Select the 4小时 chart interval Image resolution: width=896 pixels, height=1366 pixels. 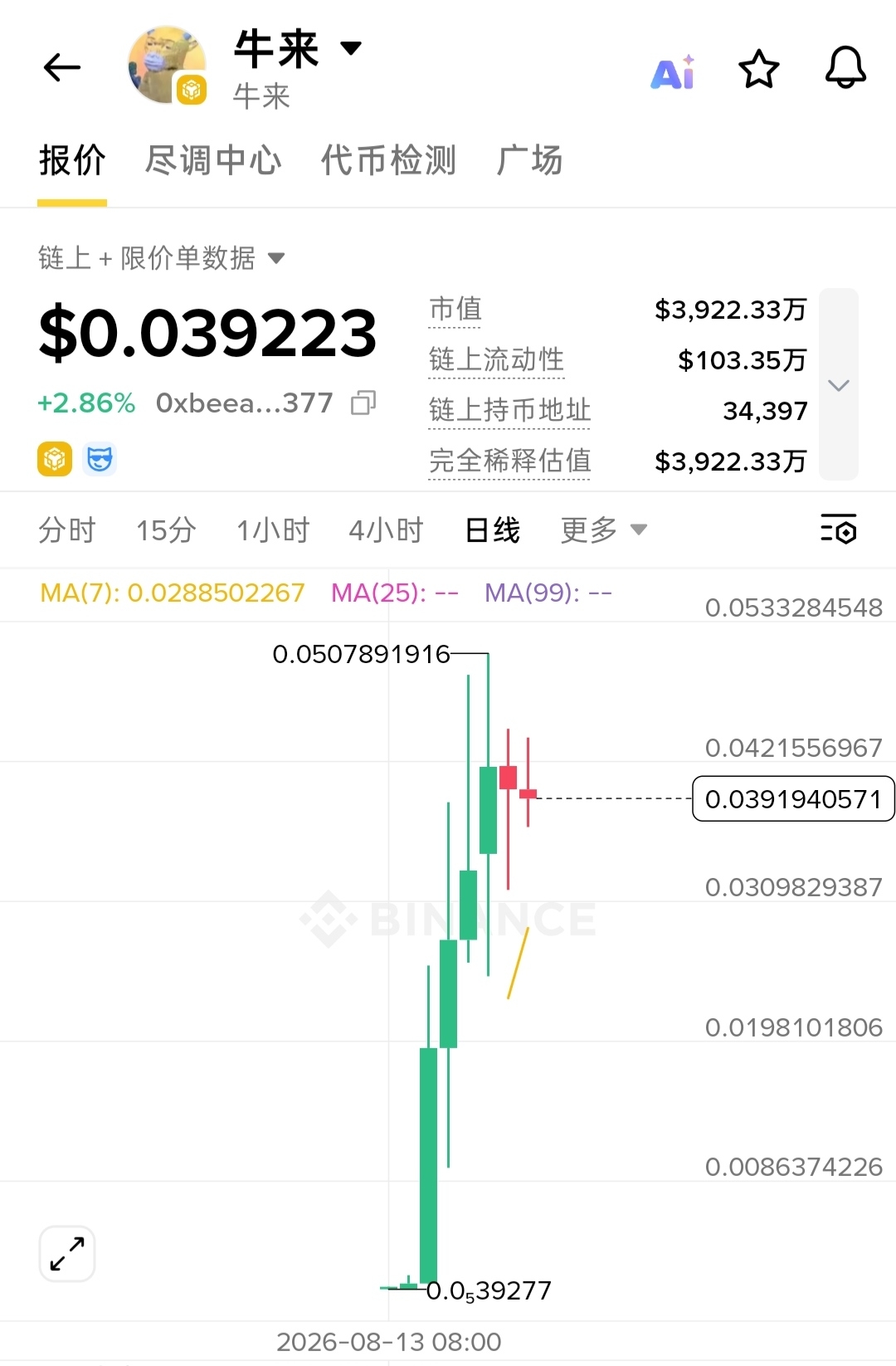point(387,530)
